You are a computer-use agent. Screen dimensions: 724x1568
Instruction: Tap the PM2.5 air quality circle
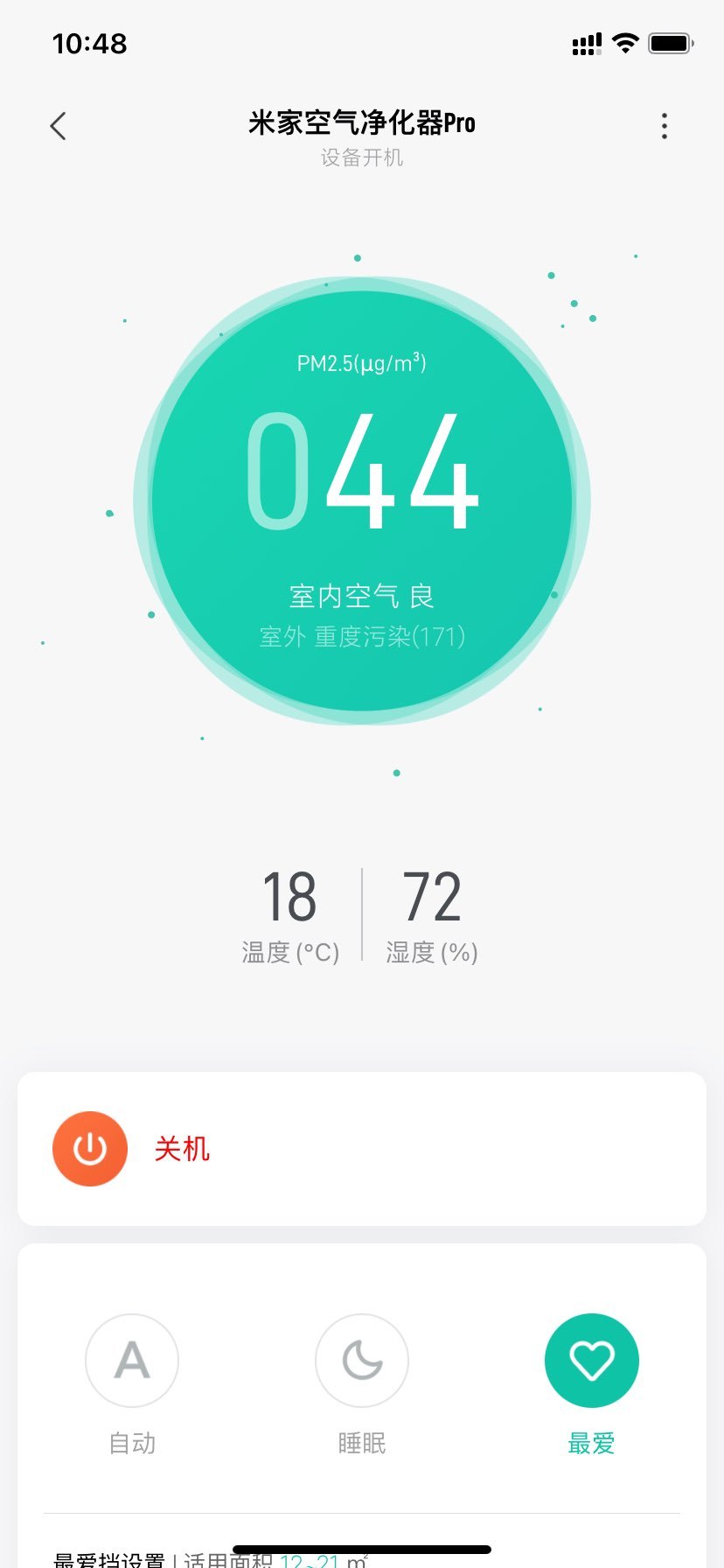coord(362,500)
